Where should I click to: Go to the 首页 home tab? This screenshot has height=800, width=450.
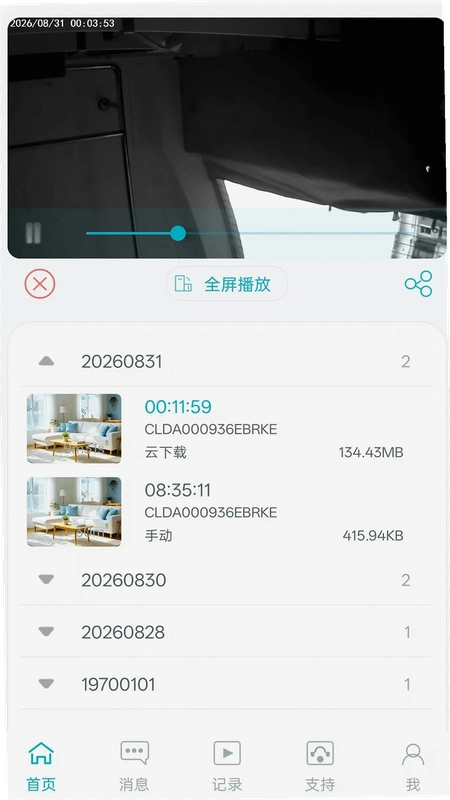pyautogui.click(x=41, y=766)
